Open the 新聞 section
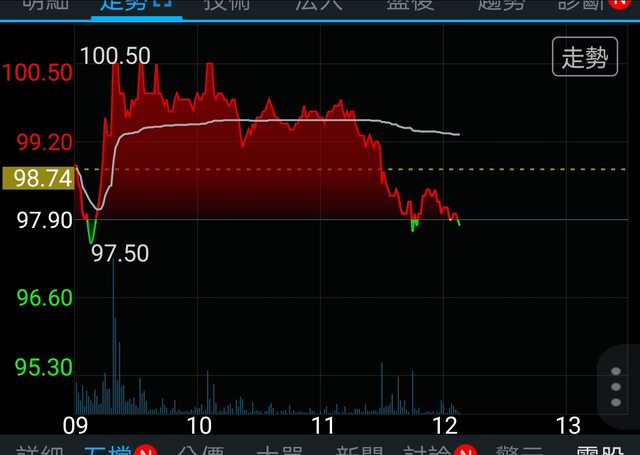The image size is (640, 455). tap(360, 449)
